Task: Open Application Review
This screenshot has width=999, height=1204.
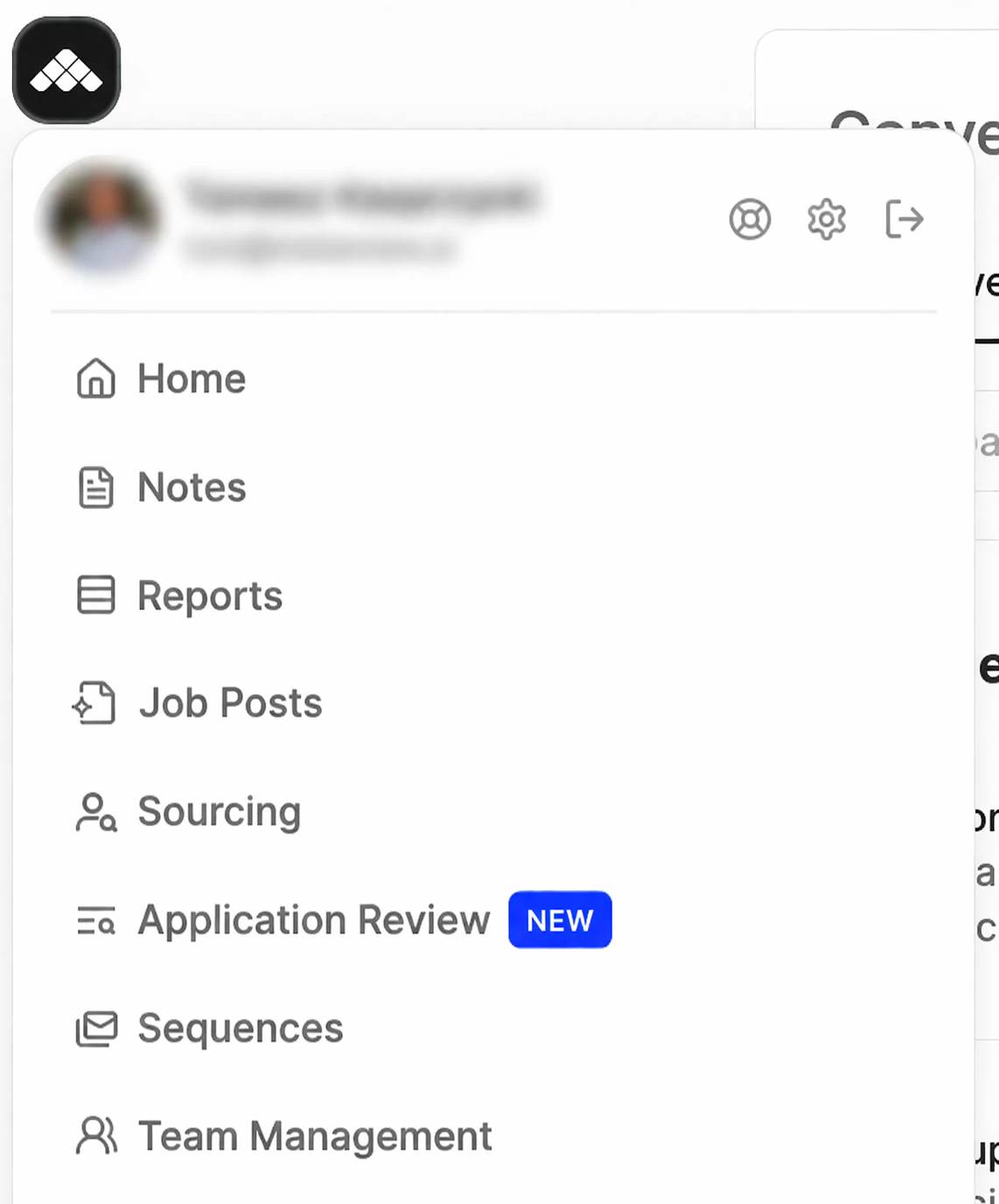Action: click(x=312, y=920)
